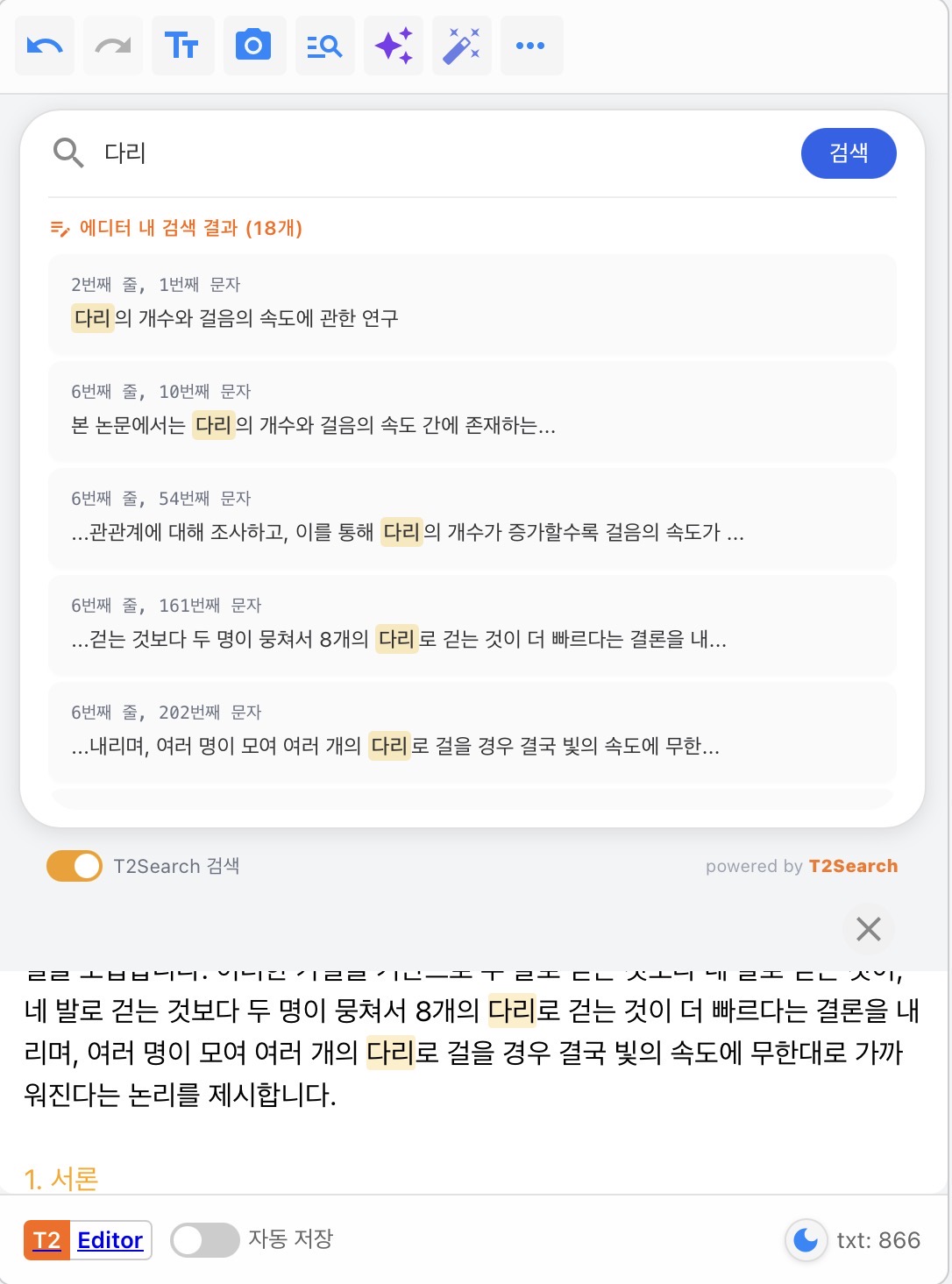The height and width of the screenshot is (1284, 952).
Task: Open text size formatting tool
Action: pos(182,46)
